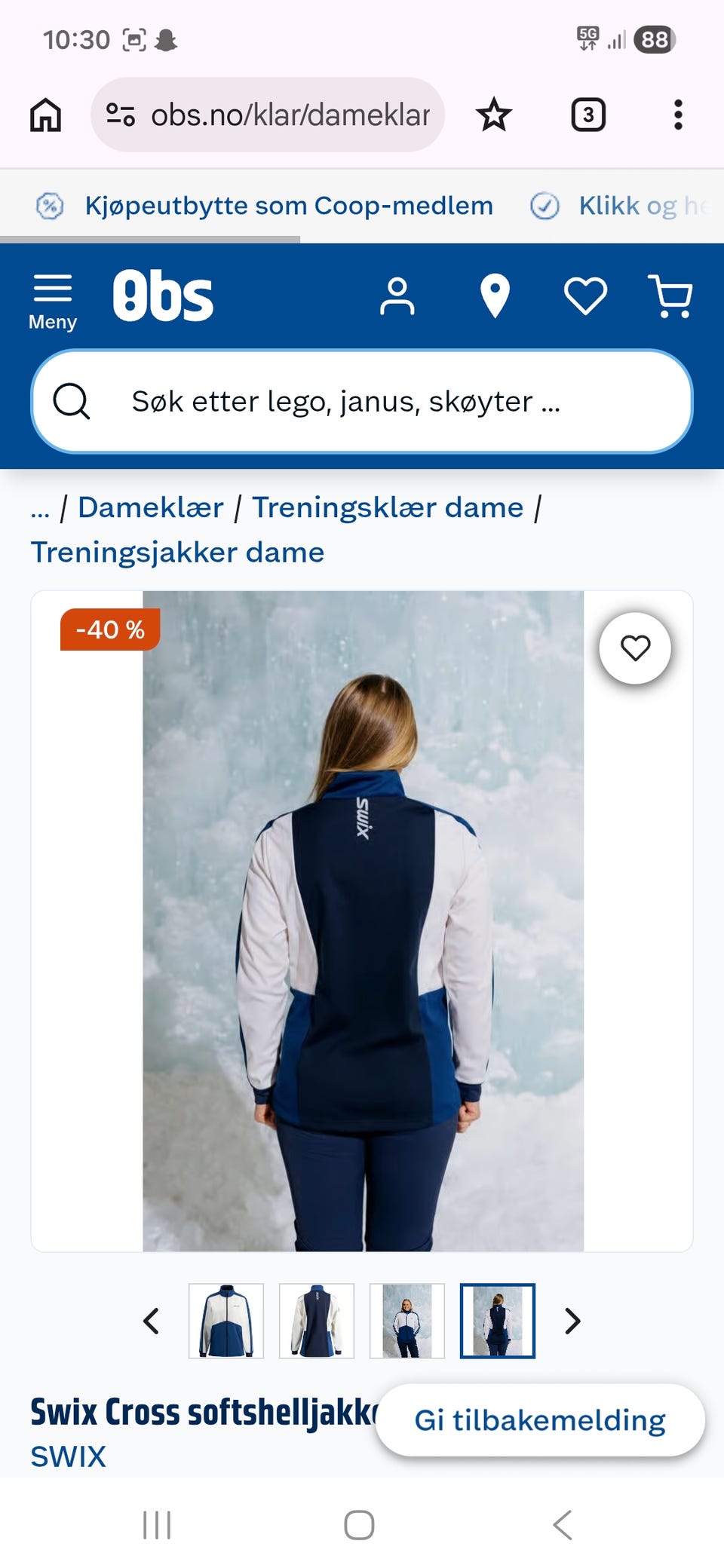The image size is (724, 1568).
Task: Navigate to Treningsklær dame breadcrumb
Action: point(388,507)
